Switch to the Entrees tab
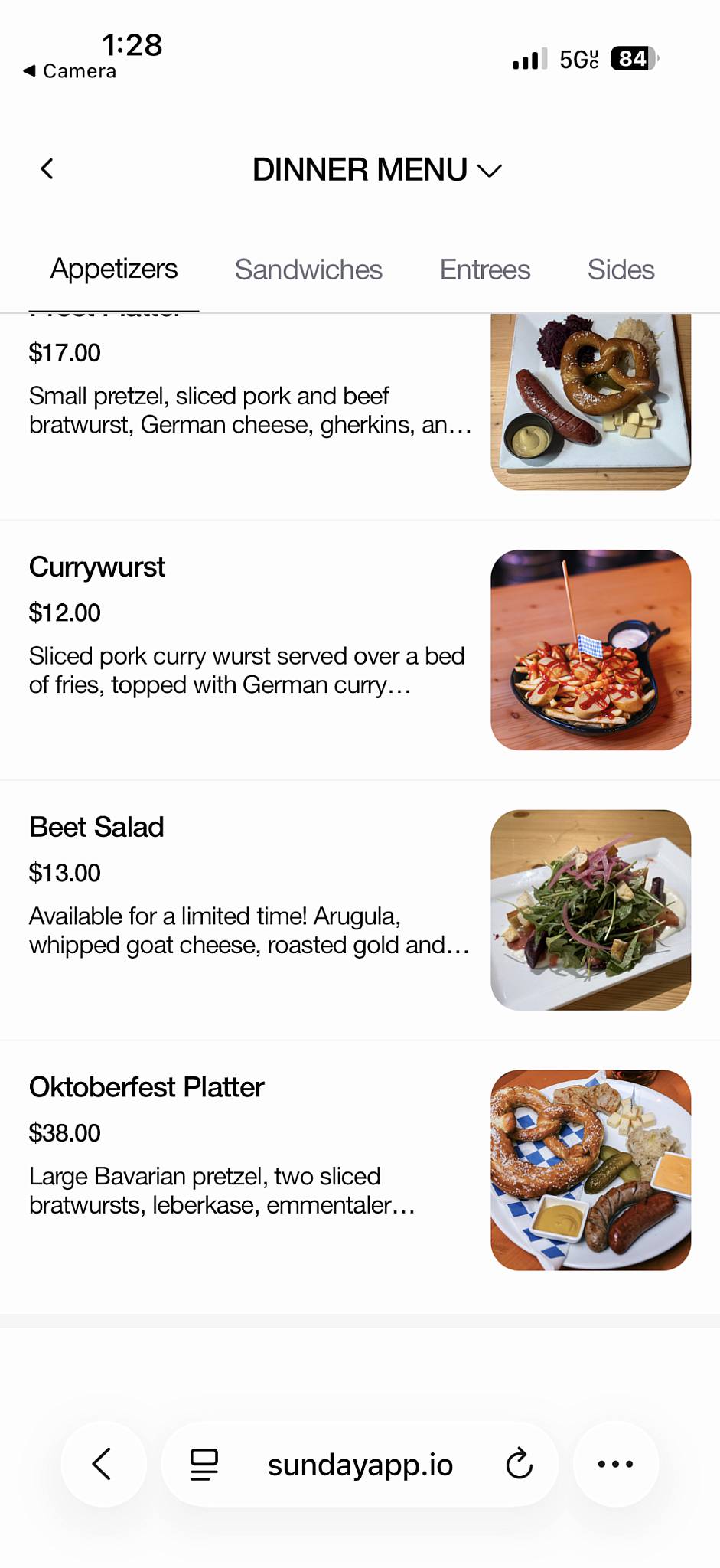The height and width of the screenshot is (1568, 720). click(485, 269)
